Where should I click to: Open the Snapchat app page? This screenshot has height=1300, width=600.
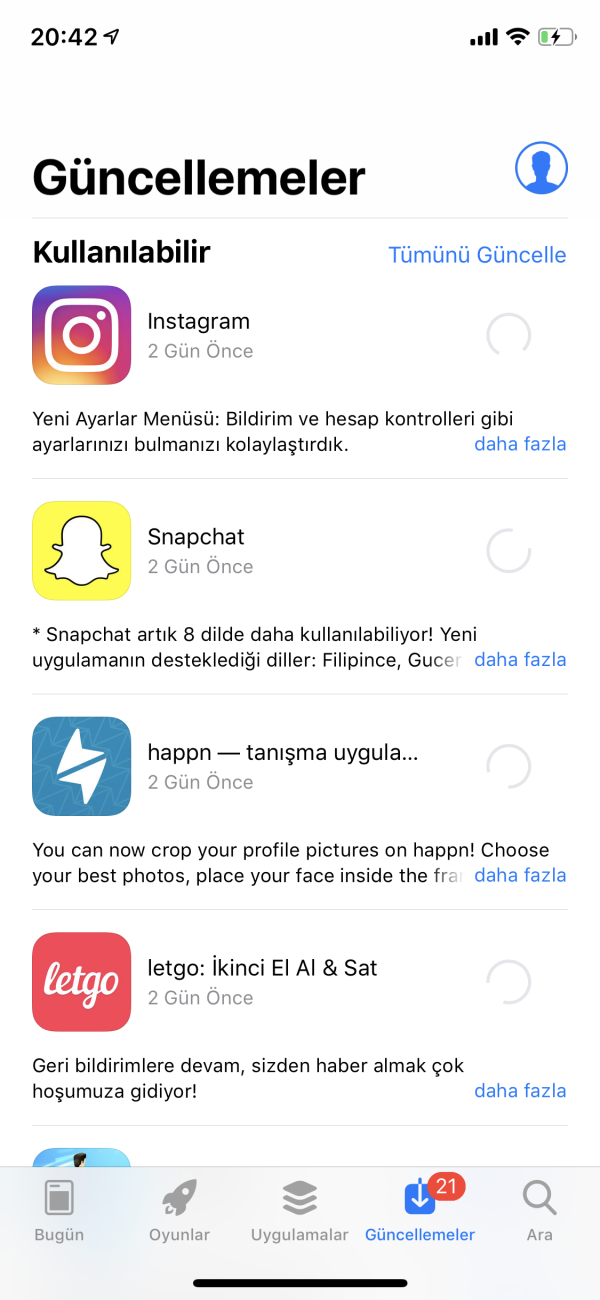(x=82, y=551)
